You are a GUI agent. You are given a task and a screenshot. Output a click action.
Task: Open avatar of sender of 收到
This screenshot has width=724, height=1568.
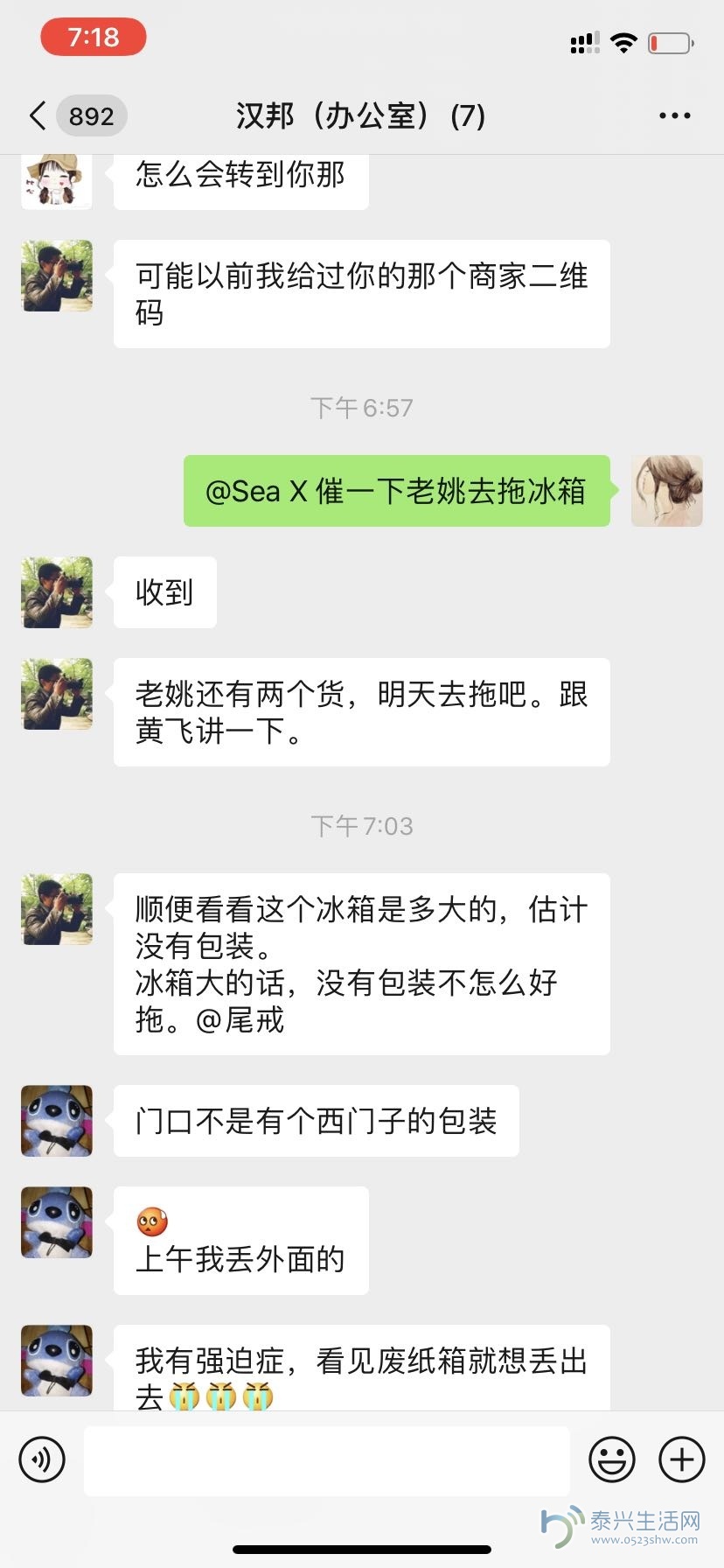57,592
